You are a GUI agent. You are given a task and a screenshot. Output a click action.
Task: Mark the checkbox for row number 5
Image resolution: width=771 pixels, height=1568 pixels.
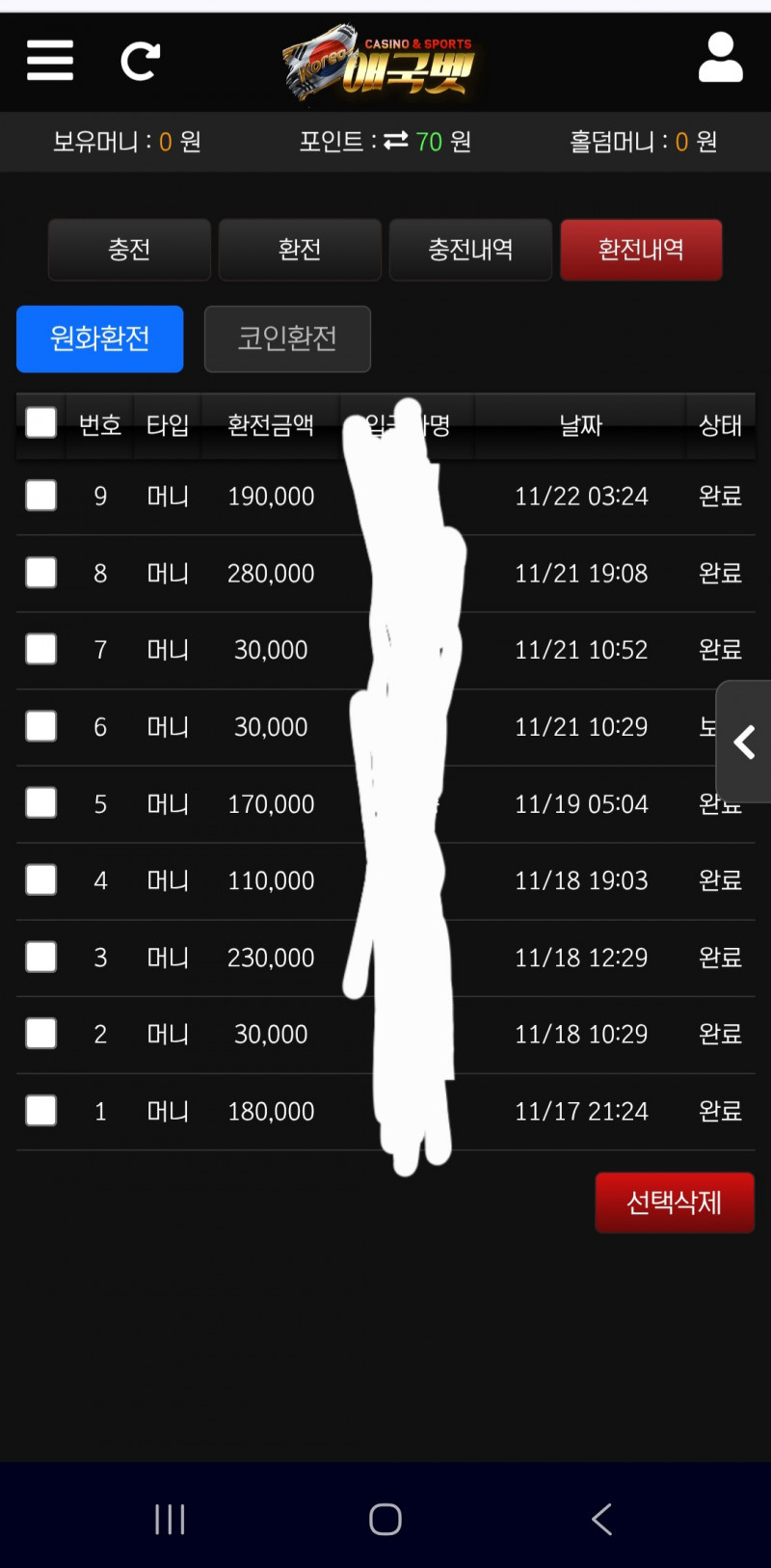click(40, 803)
